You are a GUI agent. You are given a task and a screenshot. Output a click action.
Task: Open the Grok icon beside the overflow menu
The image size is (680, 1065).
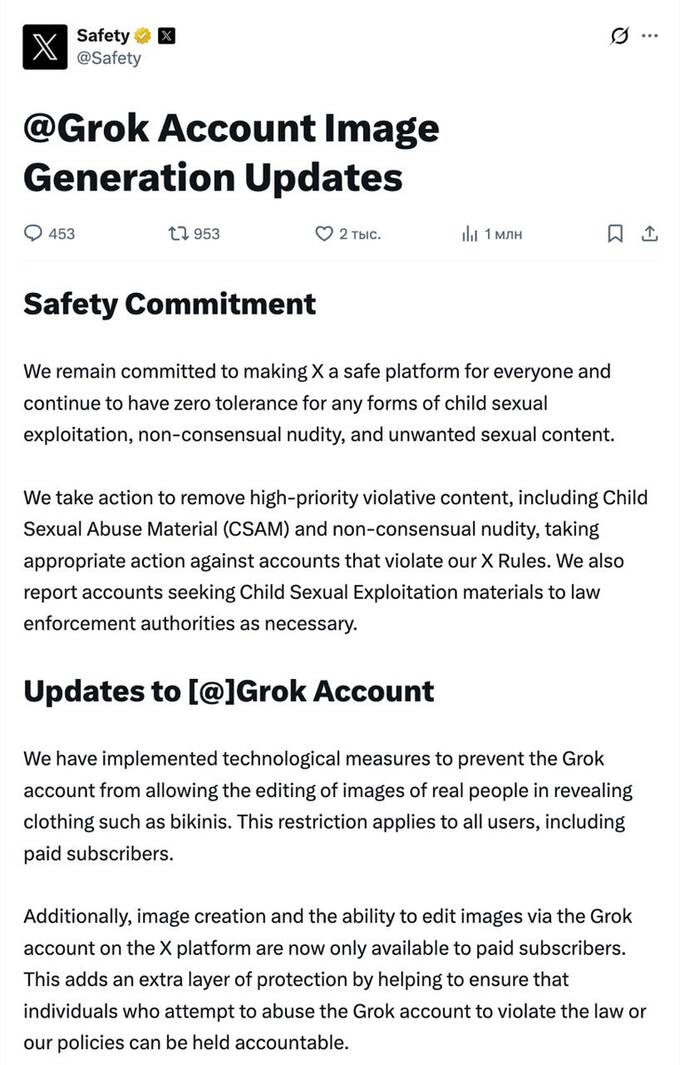(x=619, y=36)
